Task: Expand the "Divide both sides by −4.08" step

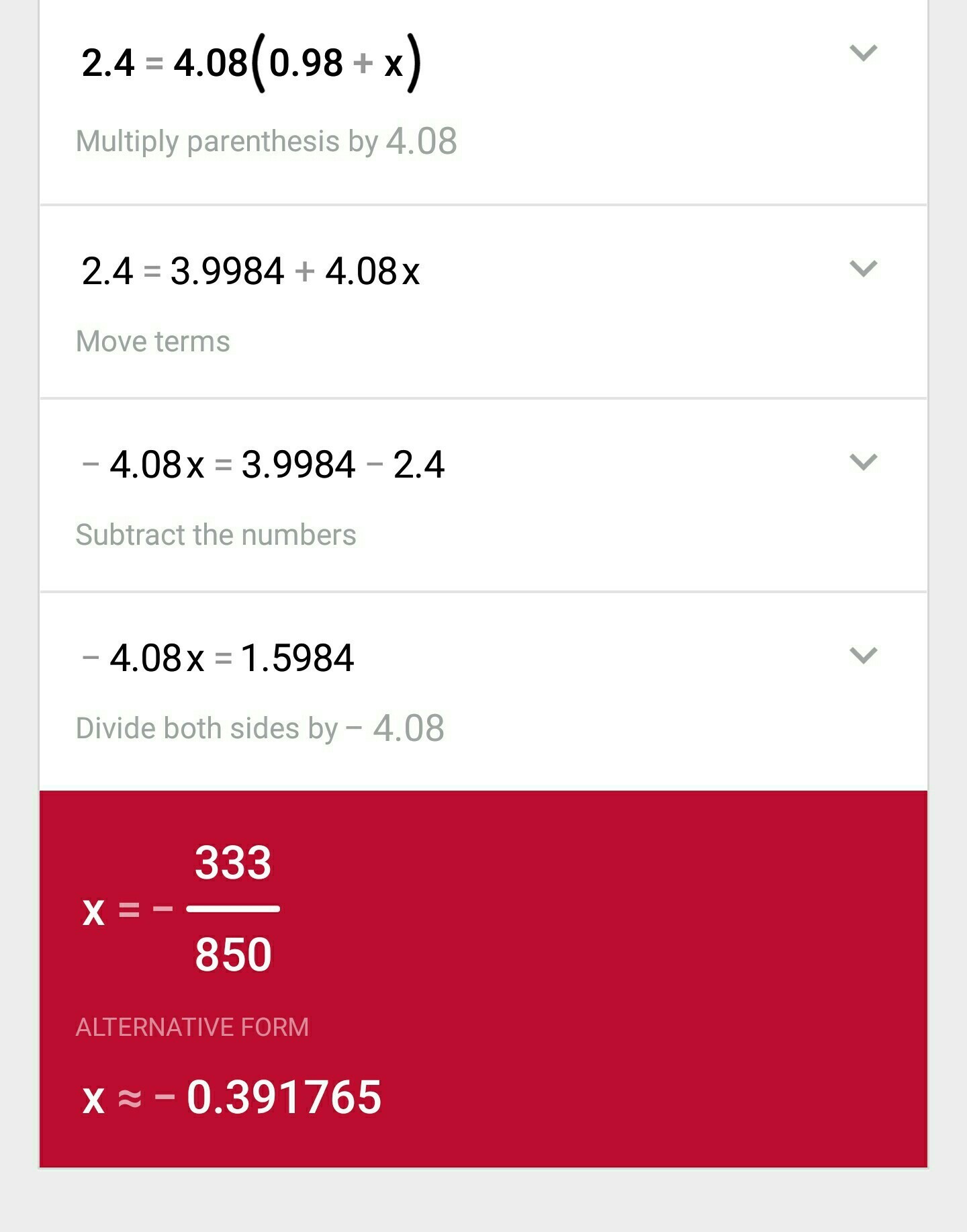Action: click(x=863, y=655)
